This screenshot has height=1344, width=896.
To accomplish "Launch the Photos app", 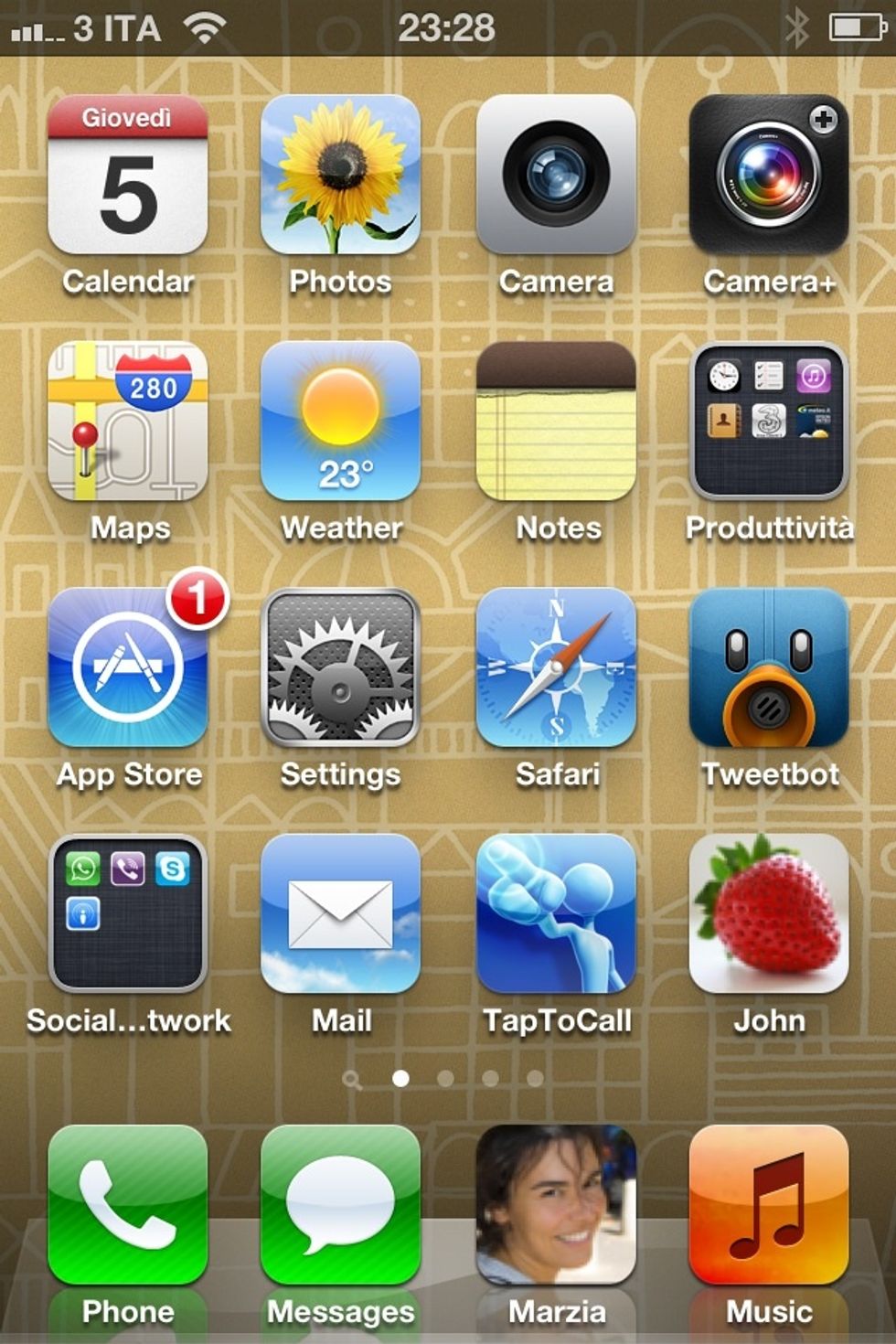I will pyautogui.click(x=340, y=176).
